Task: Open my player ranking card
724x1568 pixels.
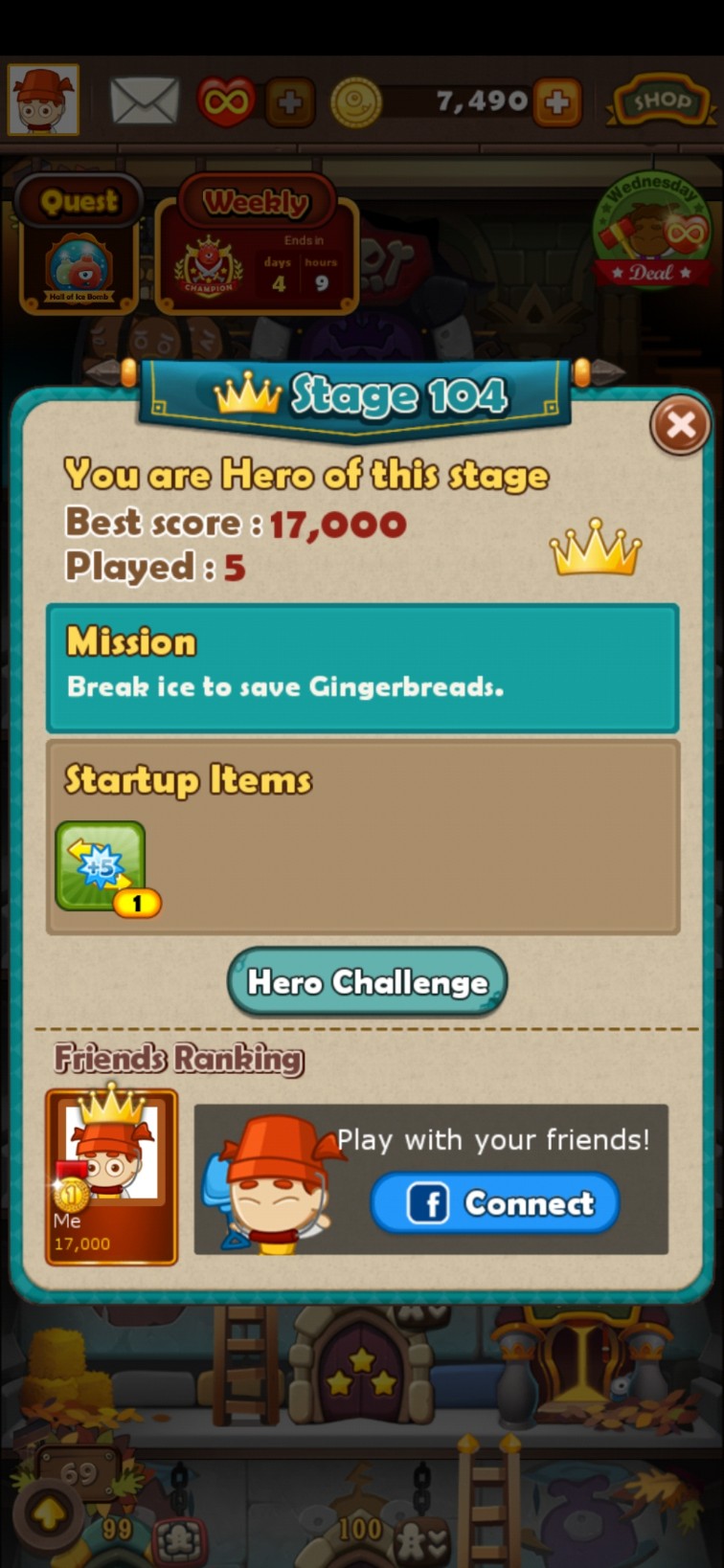Action: pos(111,1176)
